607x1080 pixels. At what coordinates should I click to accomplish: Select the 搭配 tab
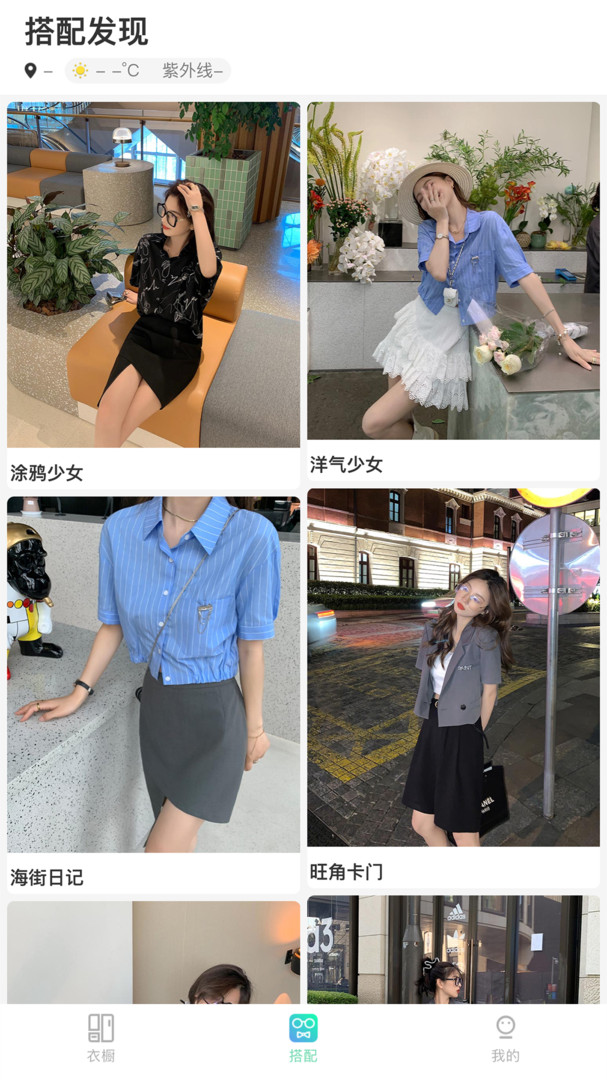tap(303, 1037)
